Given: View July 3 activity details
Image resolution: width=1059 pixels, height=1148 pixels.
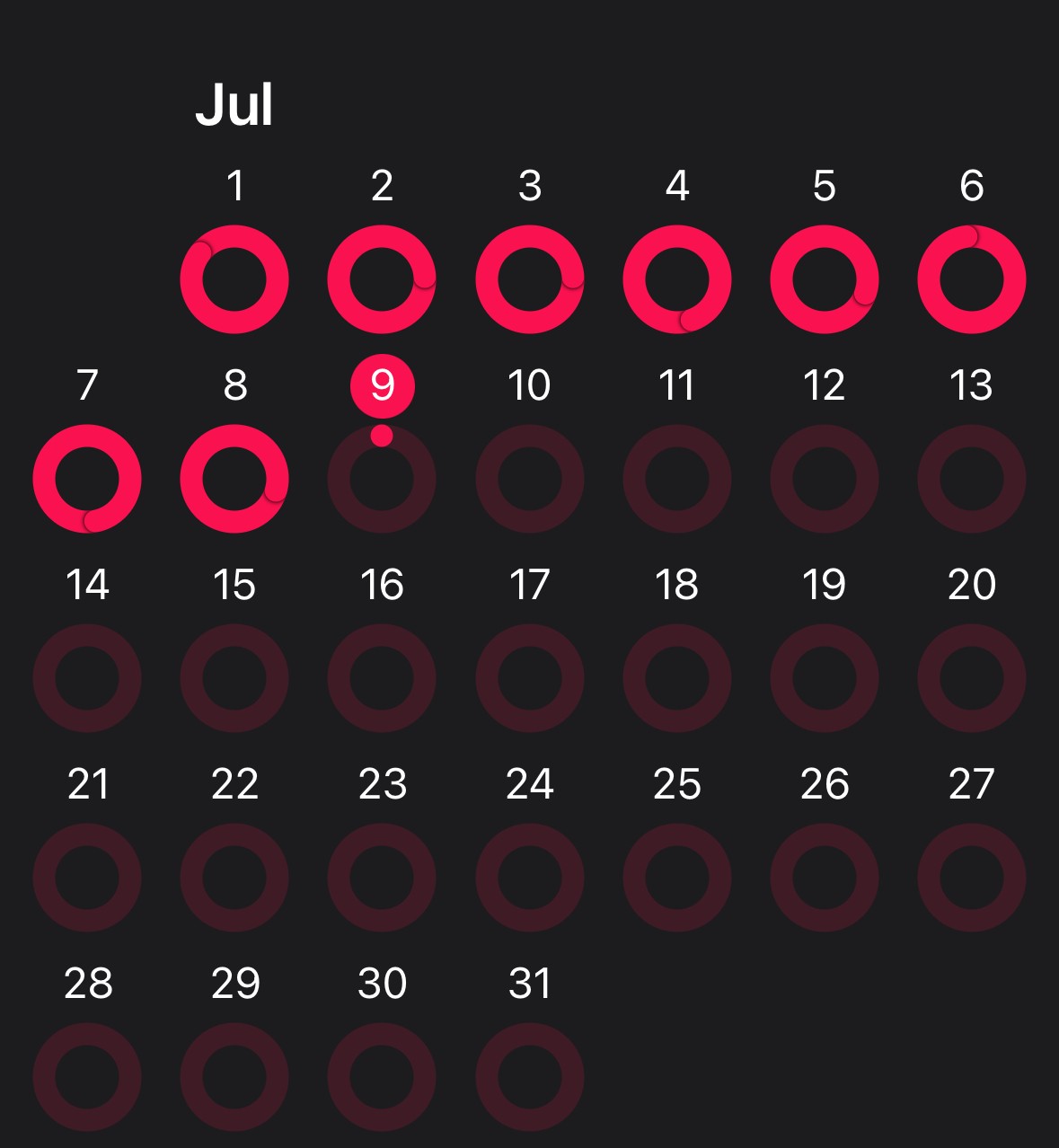Looking at the screenshot, I should pos(529,279).
